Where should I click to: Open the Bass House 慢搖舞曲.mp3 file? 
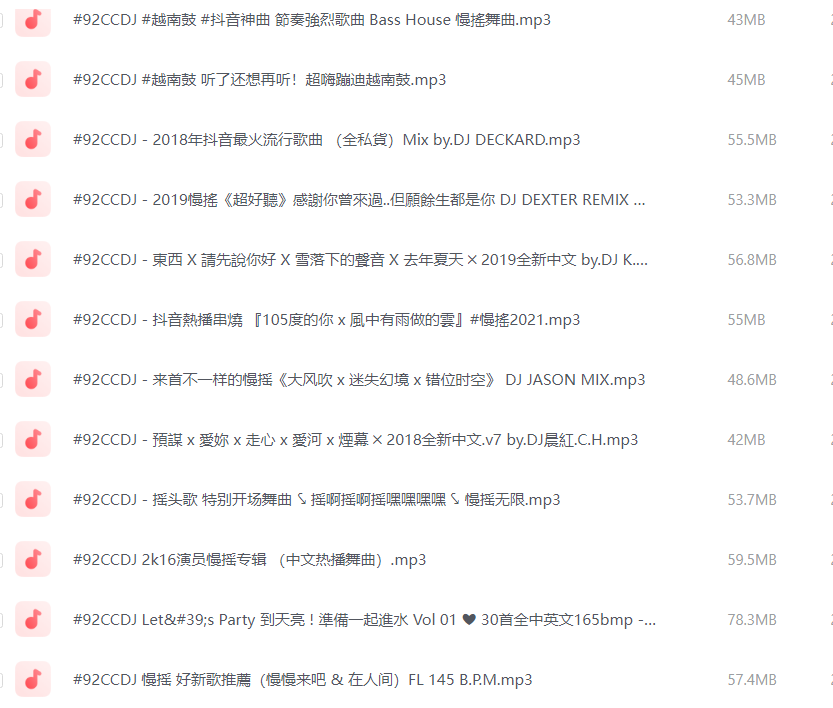pos(311,20)
